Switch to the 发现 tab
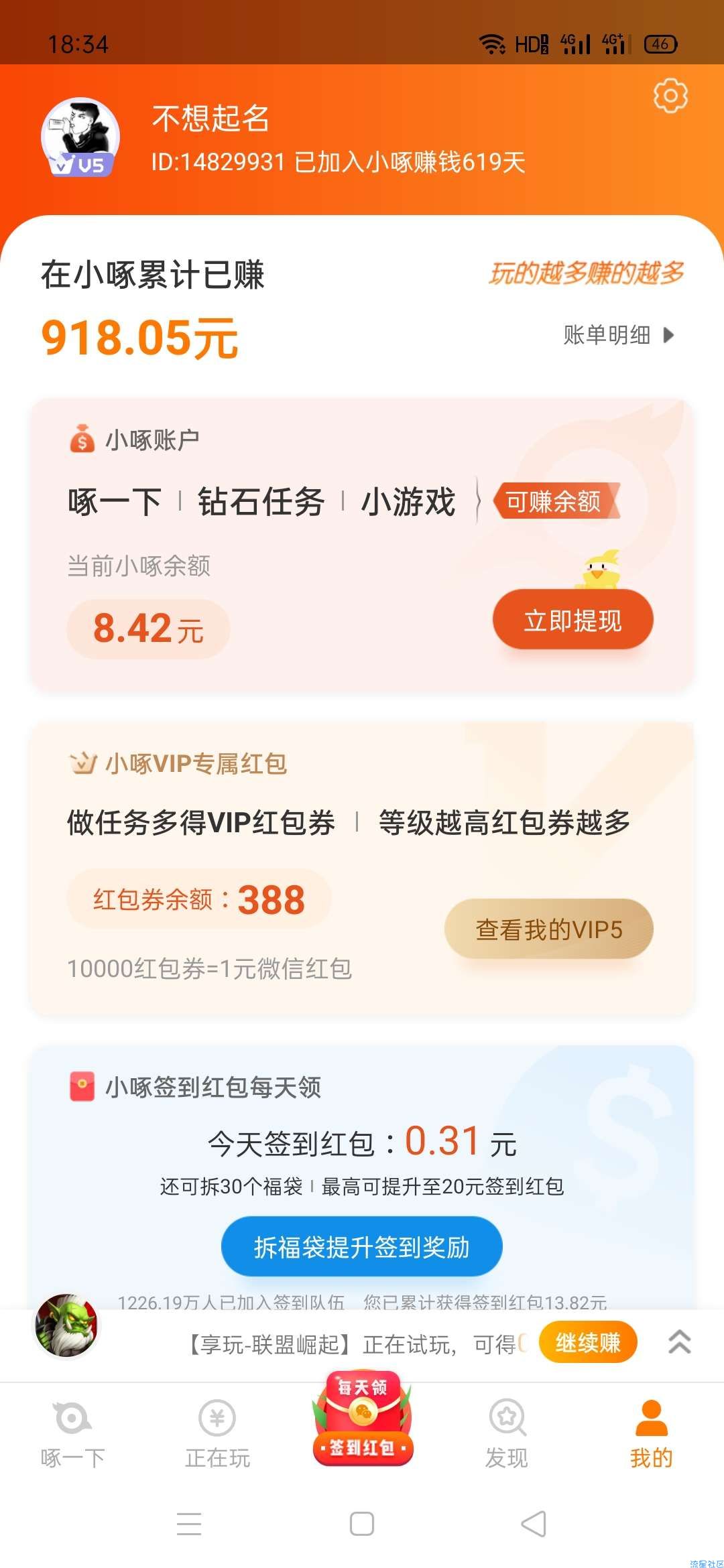The height and width of the screenshot is (1568, 724). click(507, 1434)
